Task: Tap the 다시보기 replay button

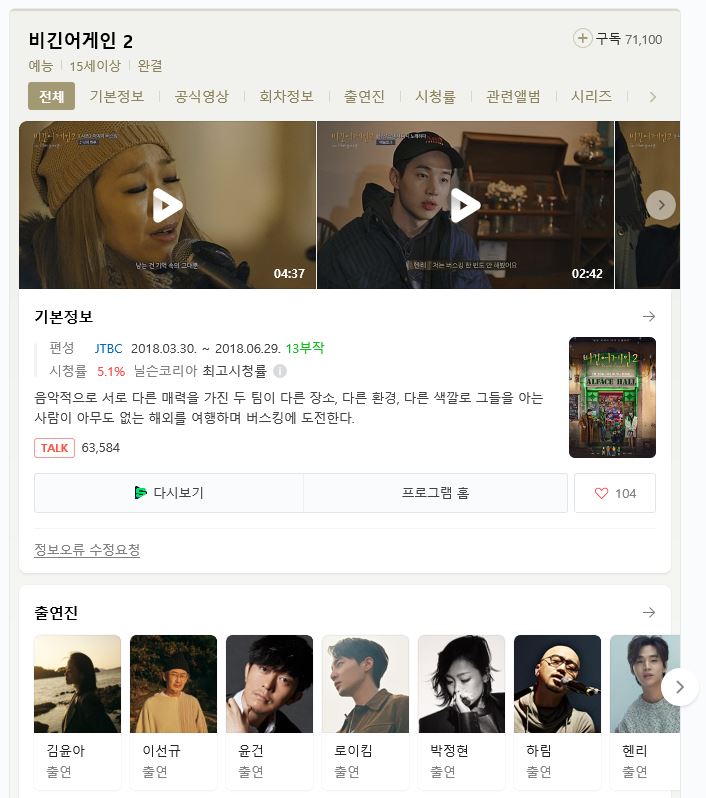Action: [168, 493]
